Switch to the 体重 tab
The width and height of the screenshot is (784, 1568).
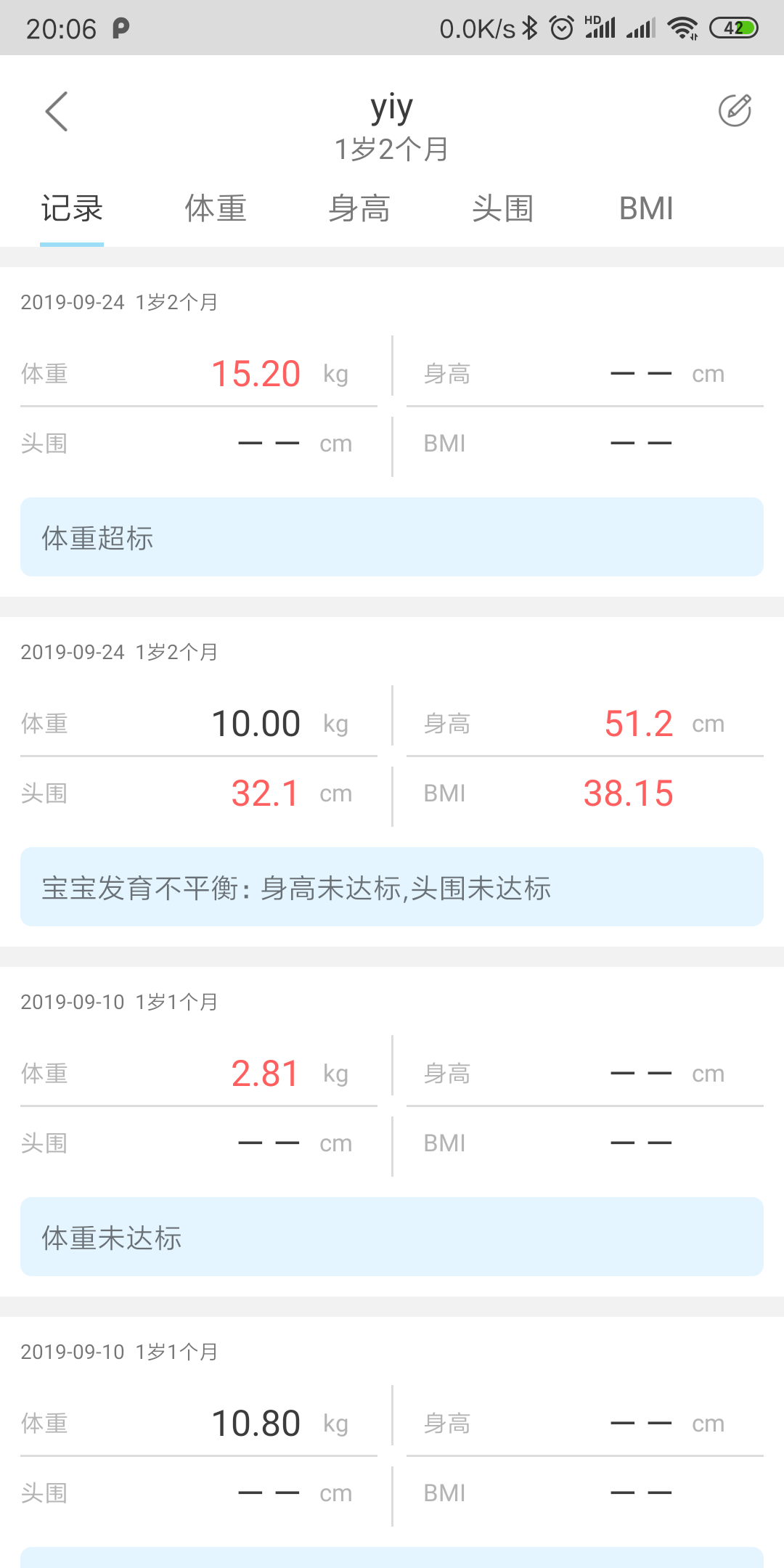click(x=216, y=209)
